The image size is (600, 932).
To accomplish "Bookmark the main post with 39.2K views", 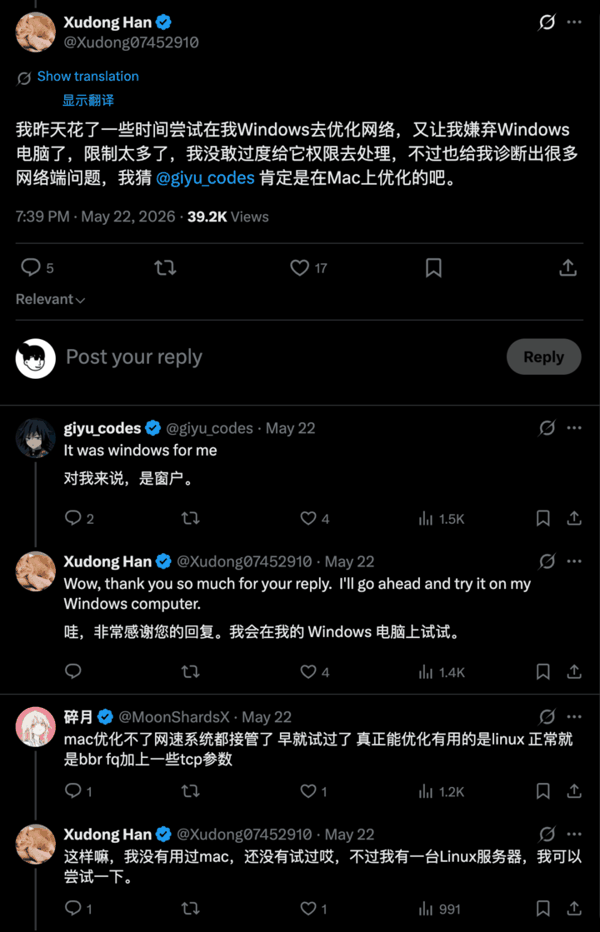I will click(433, 268).
